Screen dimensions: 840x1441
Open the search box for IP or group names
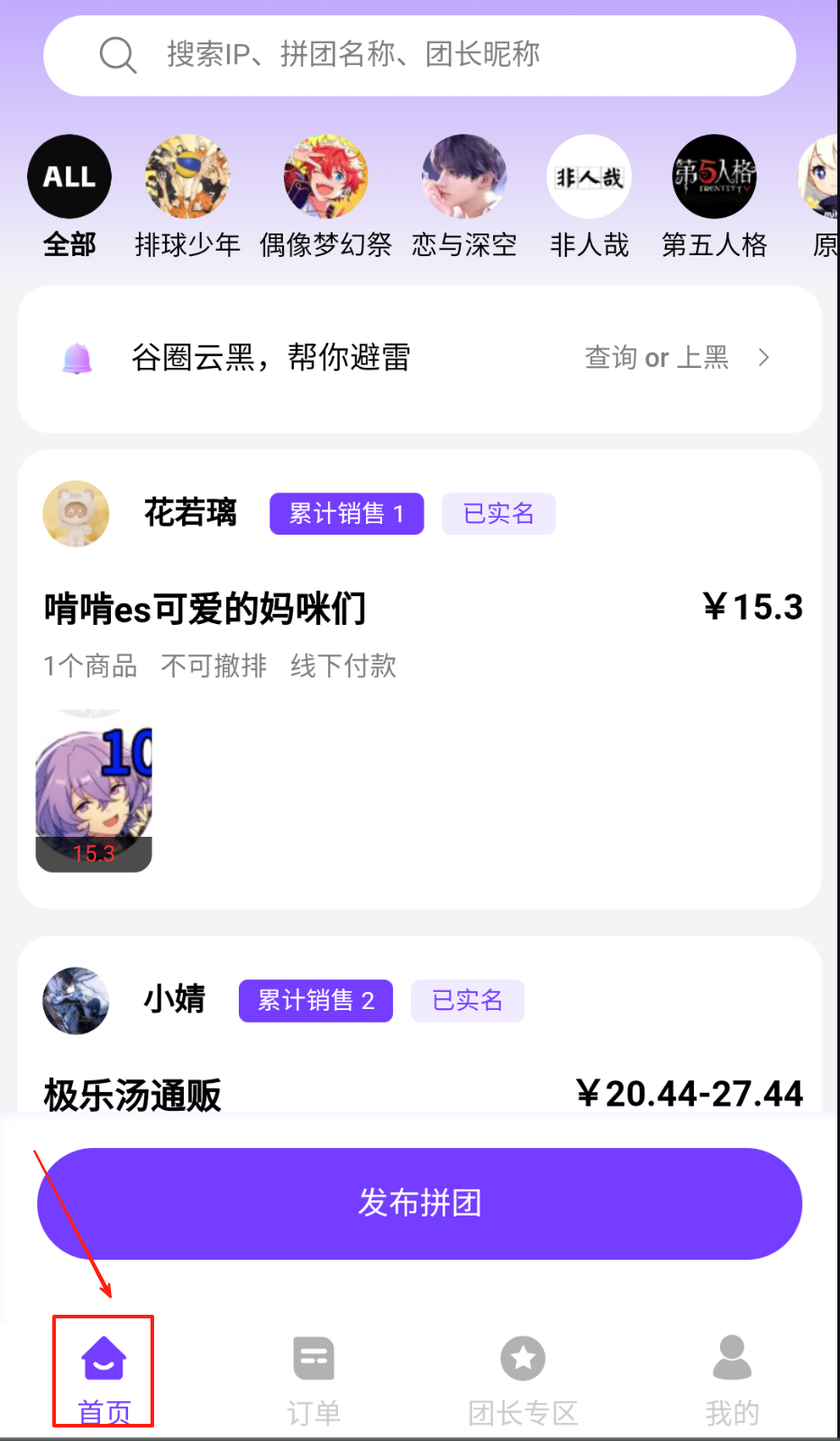(419, 55)
